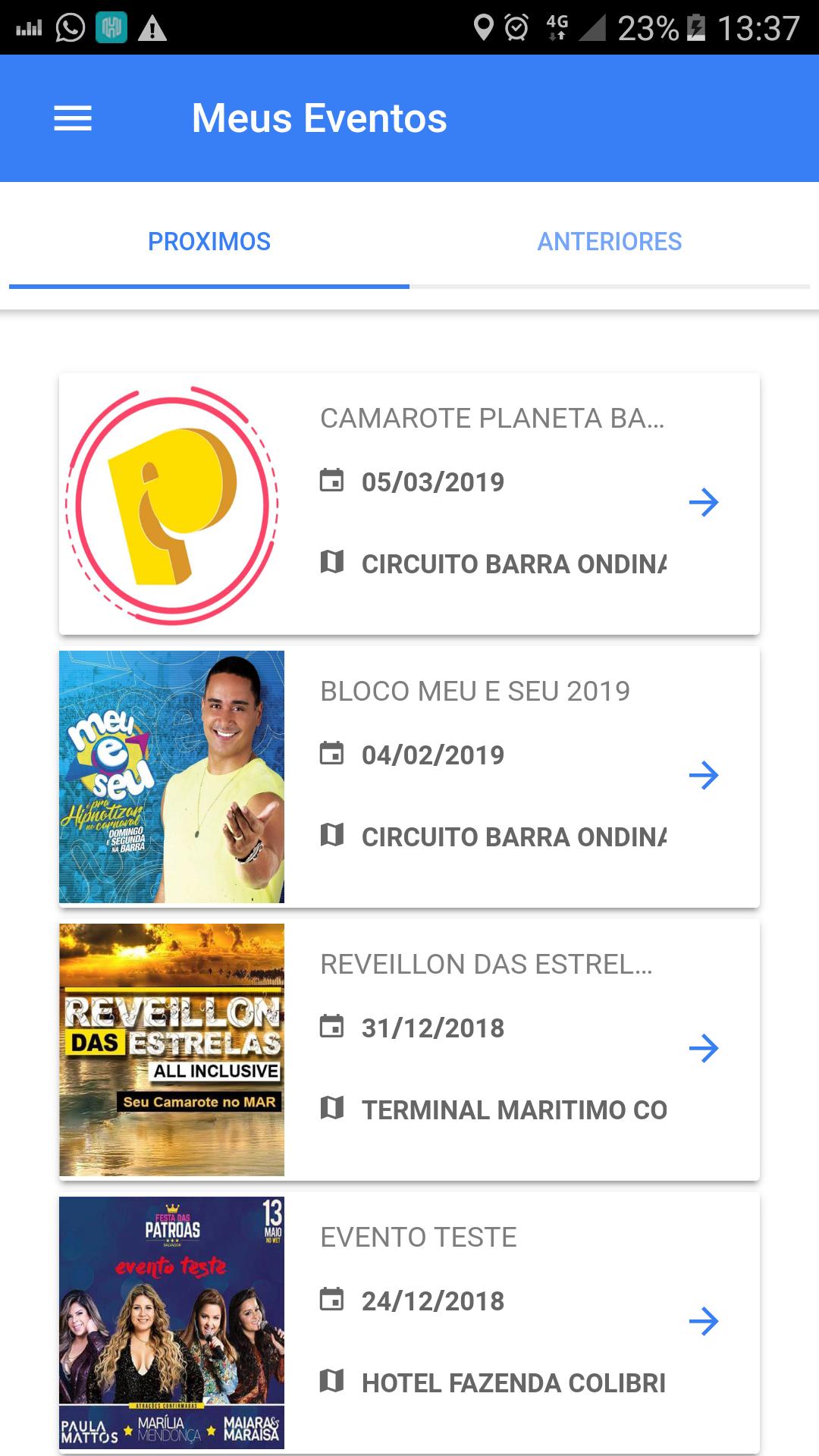This screenshot has width=819, height=1456.
Task: Select the Proximos tab
Action: (x=209, y=242)
